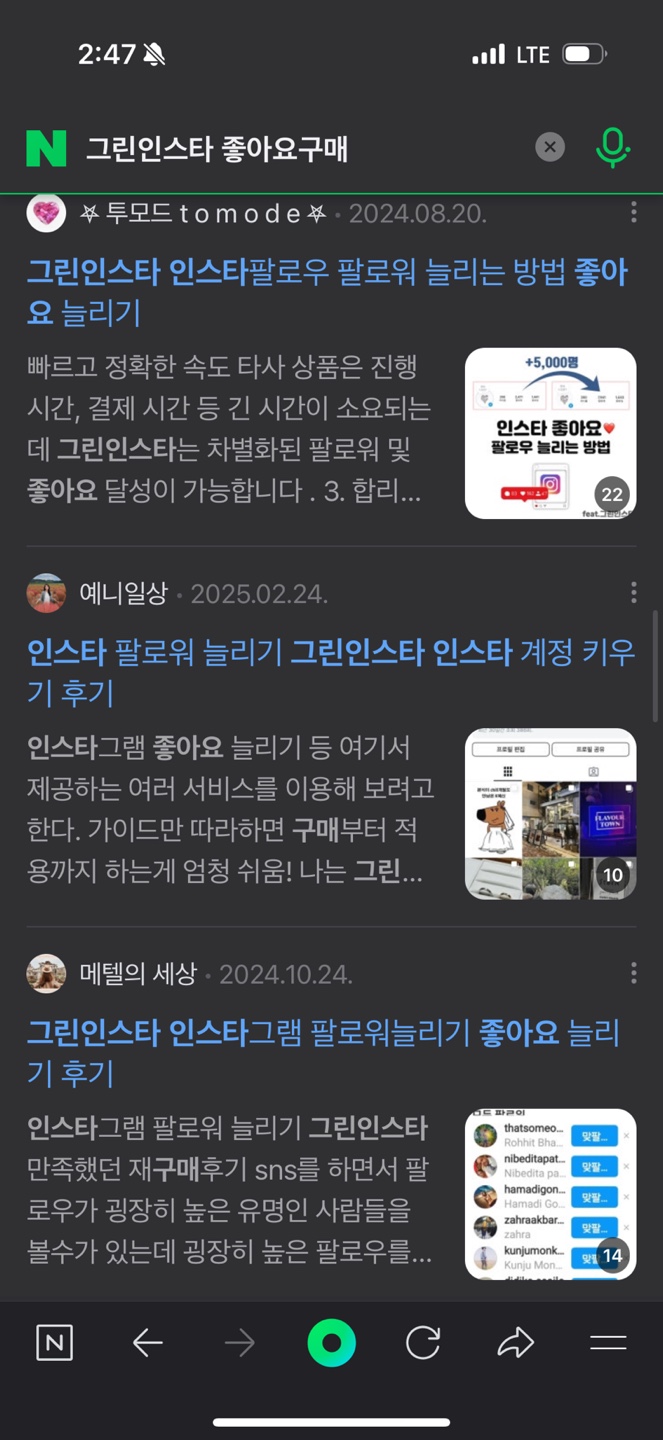Screen dimensions: 663x1440
Task: Tap the green circle button
Action: pyautogui.click(x=331, y=1343)
